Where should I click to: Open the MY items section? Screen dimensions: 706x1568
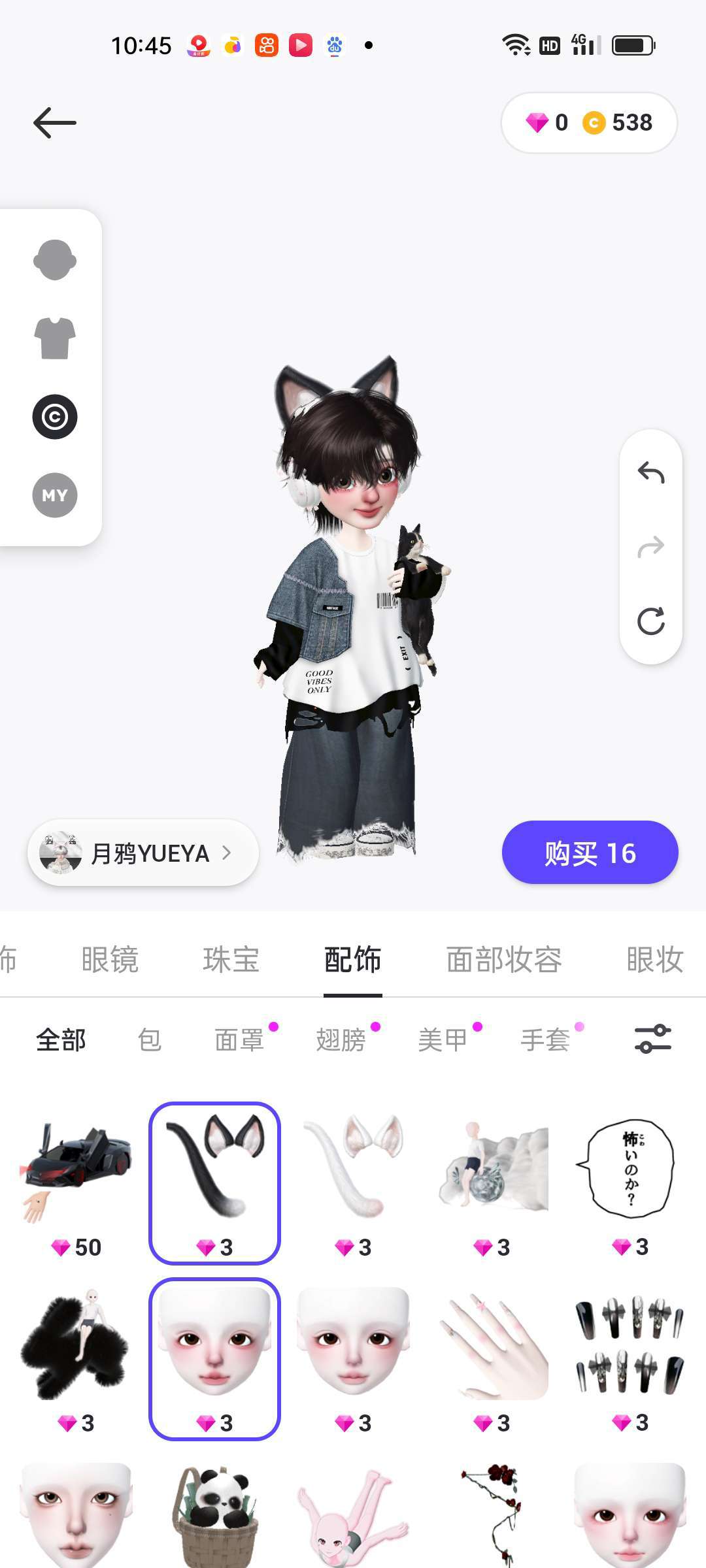click(x=55, y=495)
